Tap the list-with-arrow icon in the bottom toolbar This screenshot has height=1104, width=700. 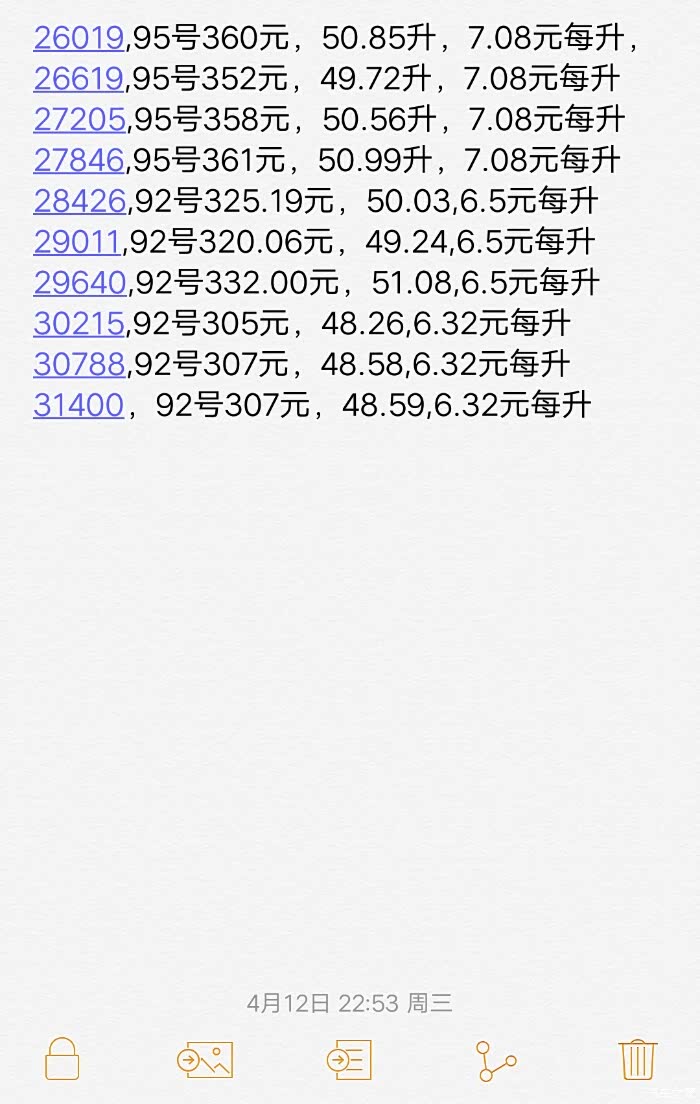click(349, 1059)
